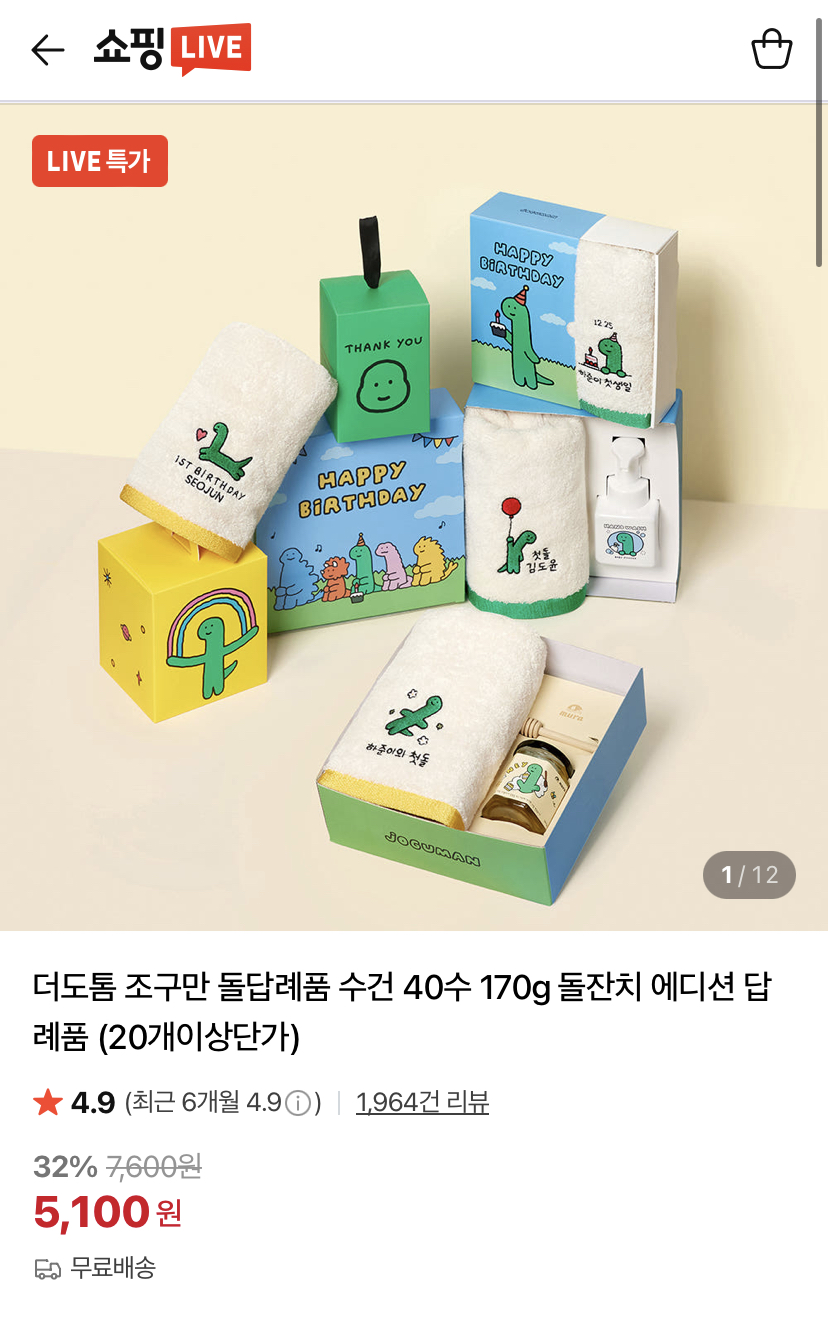Open the 1,964건 리뷰 link
Viewport: 828px width, 1318px height.
pos(422,1103)
